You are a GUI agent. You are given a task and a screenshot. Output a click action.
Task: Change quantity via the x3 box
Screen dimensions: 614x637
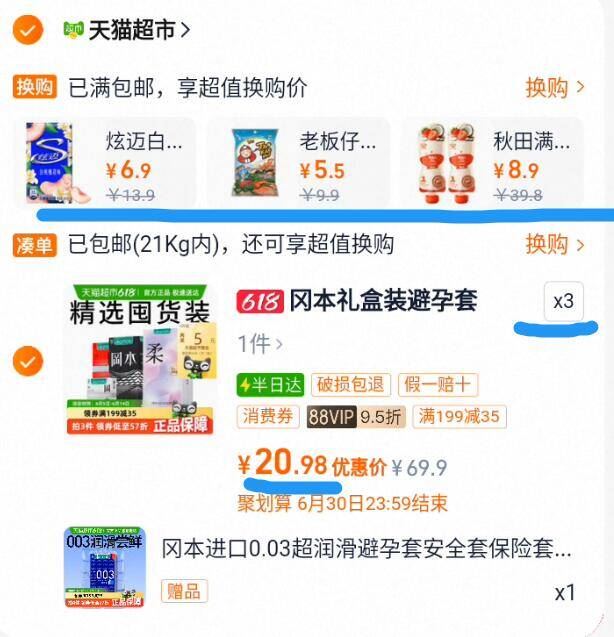[x=563, y=302]
